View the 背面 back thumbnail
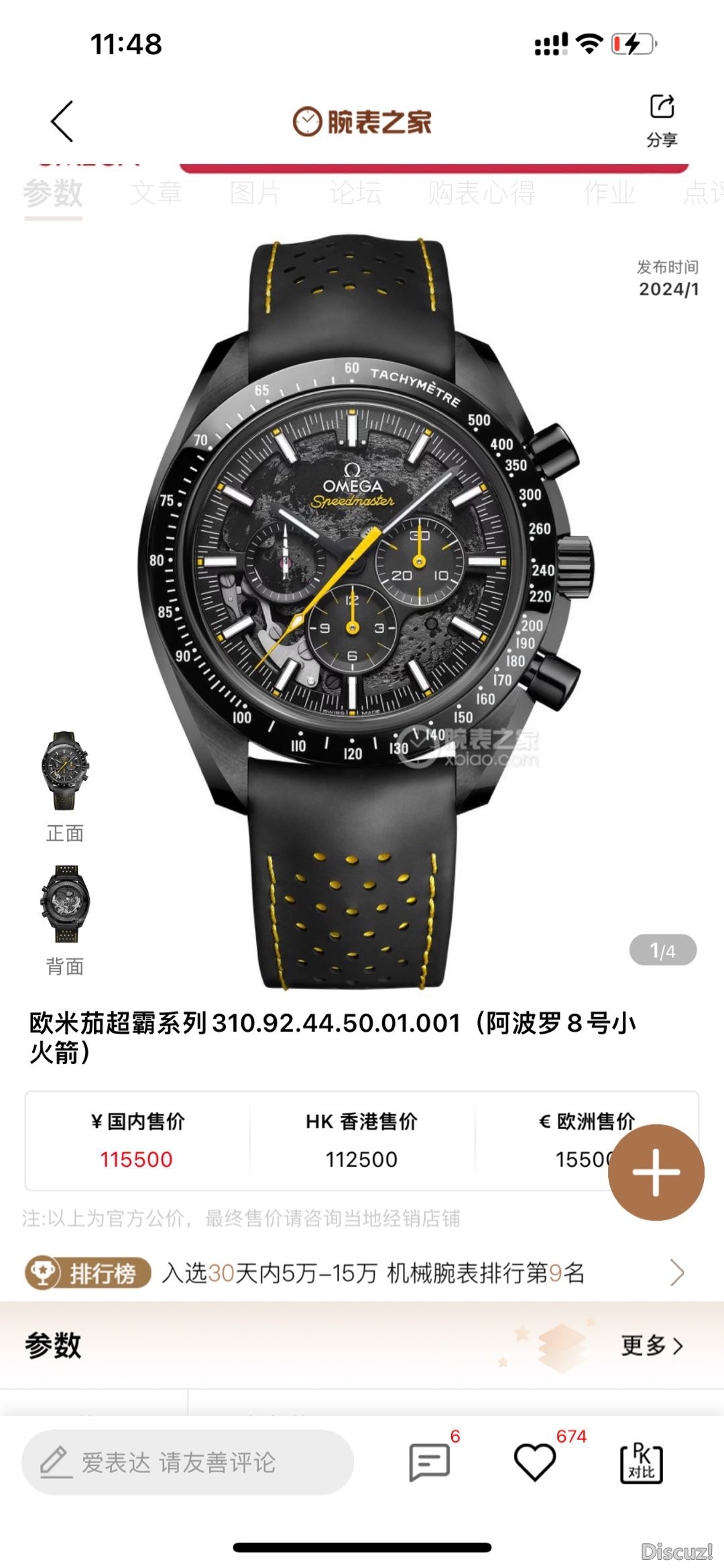The image size is (724, 1568). tap(65, 904)
